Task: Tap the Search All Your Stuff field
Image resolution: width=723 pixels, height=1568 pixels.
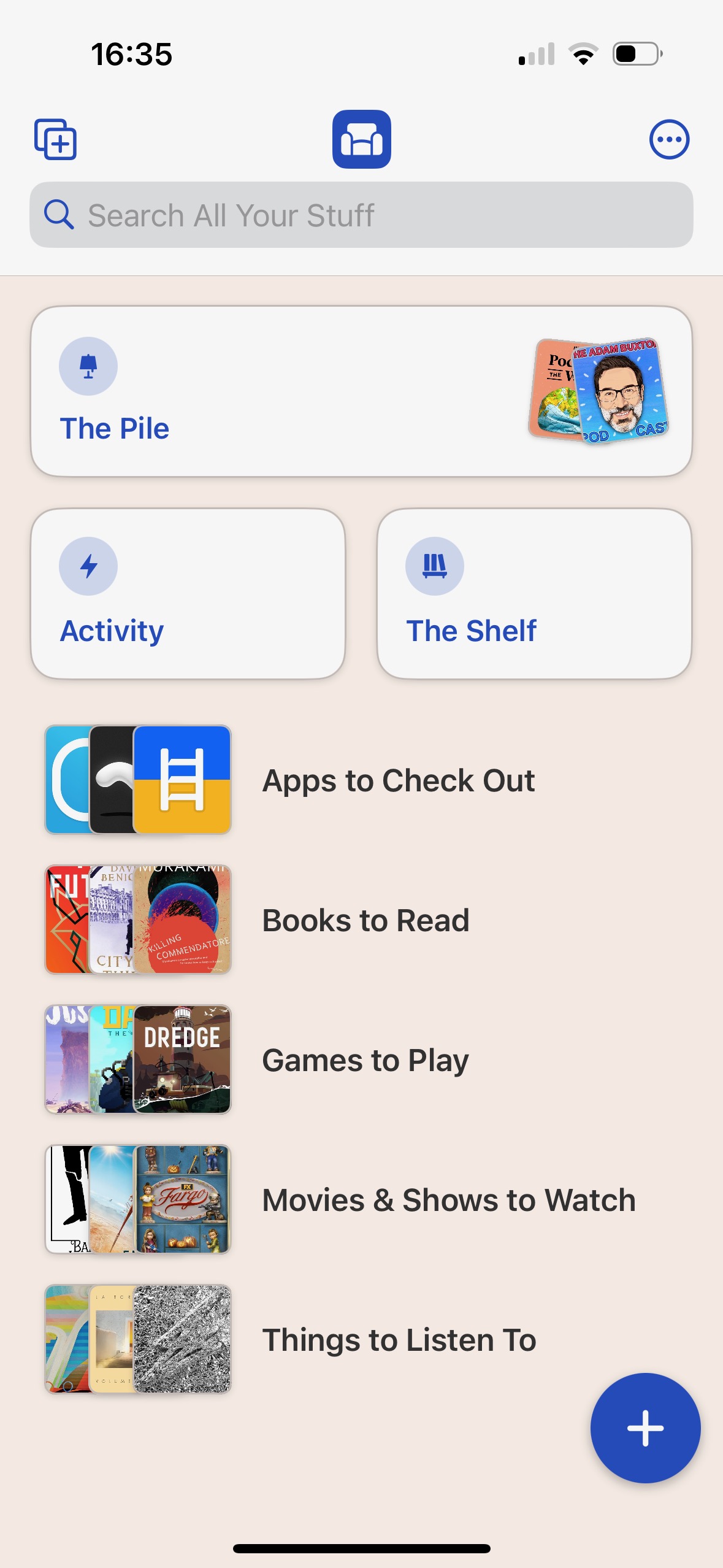Action: (x=361, y=215)
